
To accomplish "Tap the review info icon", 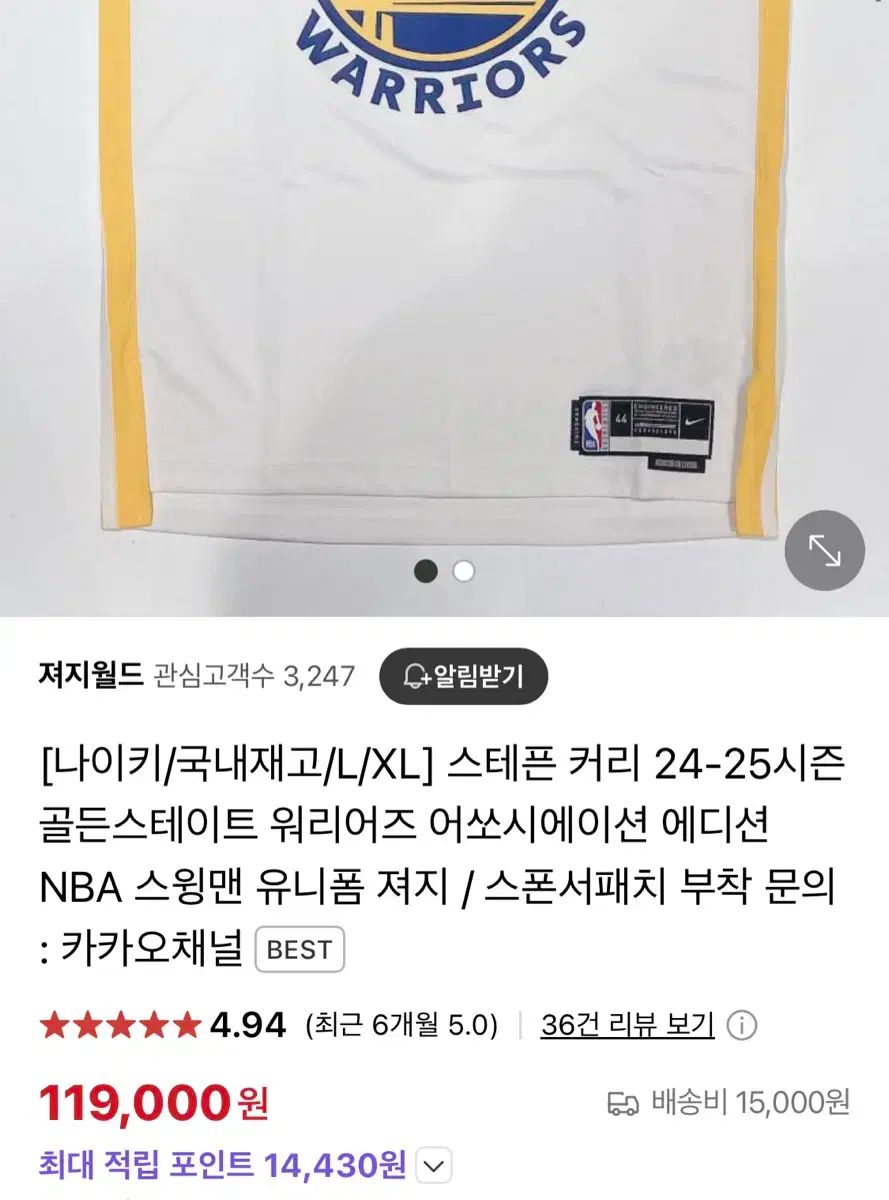I will (x=743, y=1025).
